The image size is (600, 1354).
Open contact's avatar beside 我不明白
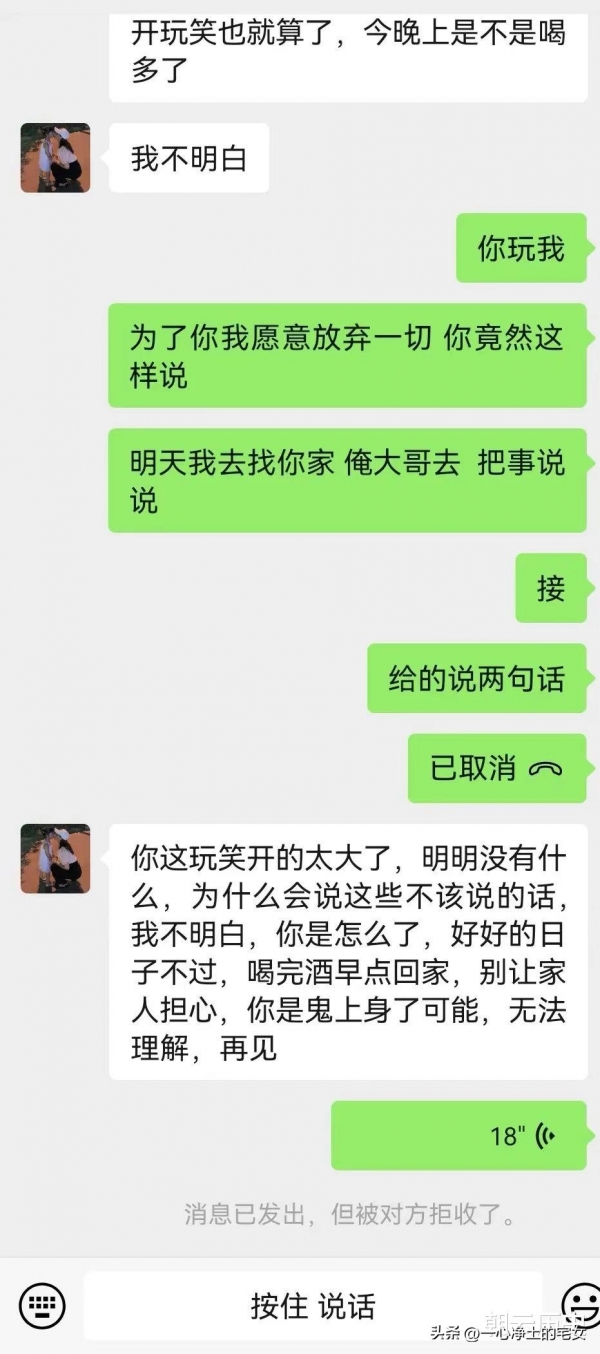[55, 158]
